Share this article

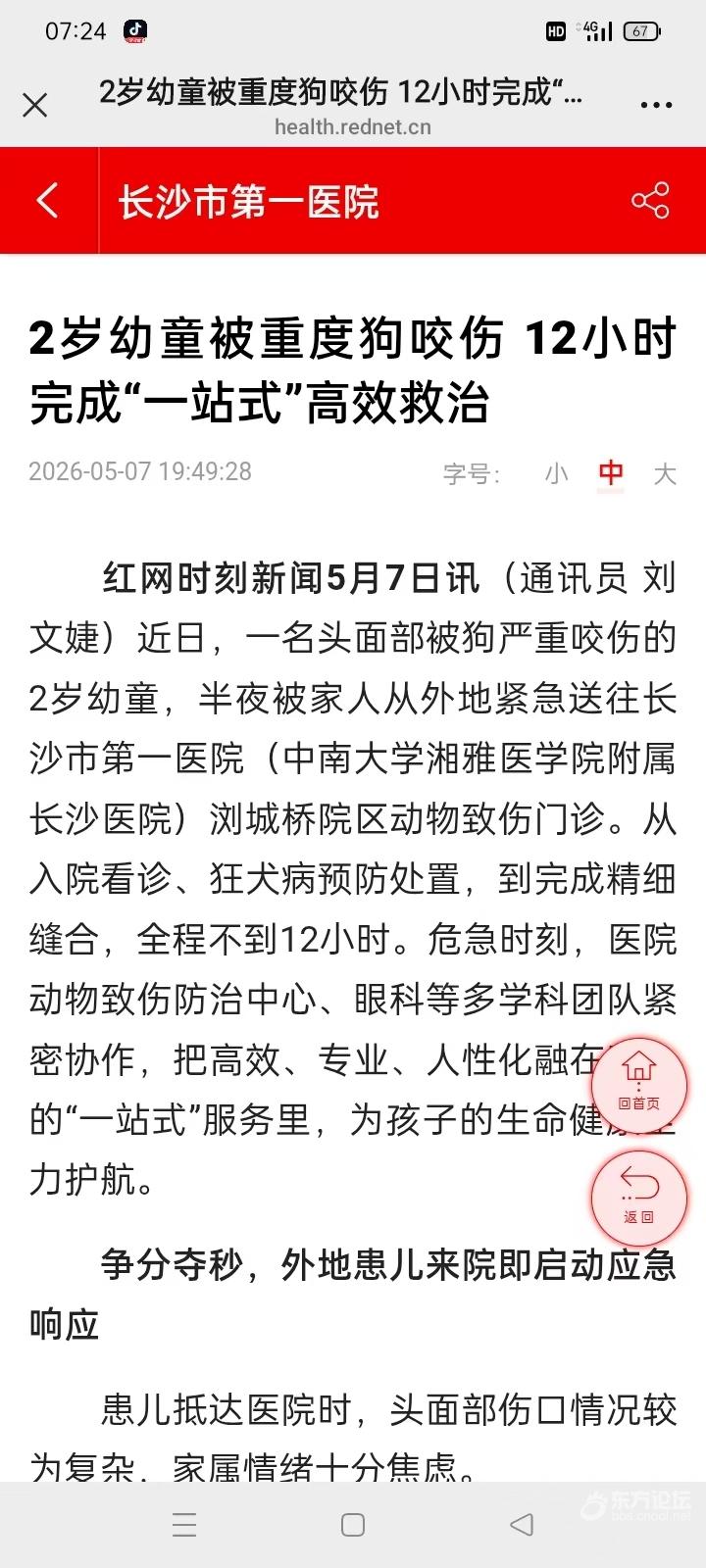[x=650, y=200]
